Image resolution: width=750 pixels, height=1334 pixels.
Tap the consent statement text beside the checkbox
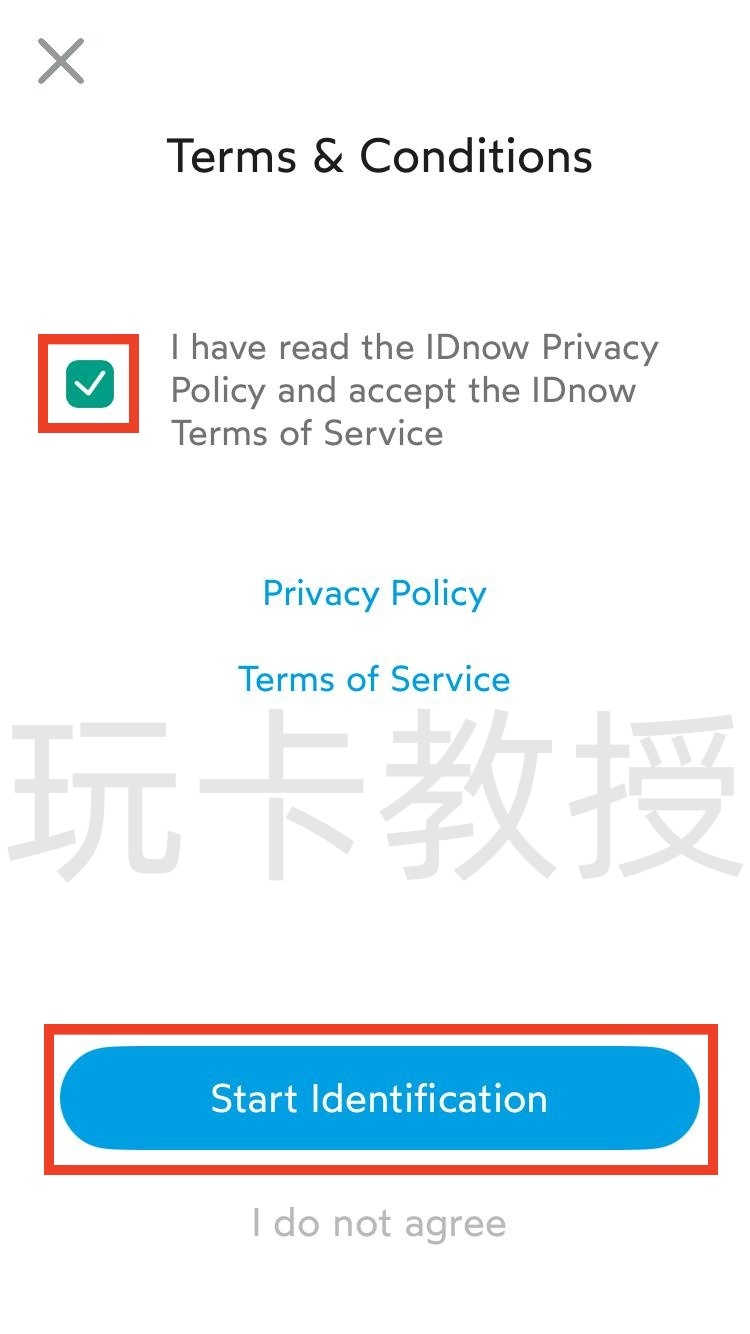pos(414,390)
